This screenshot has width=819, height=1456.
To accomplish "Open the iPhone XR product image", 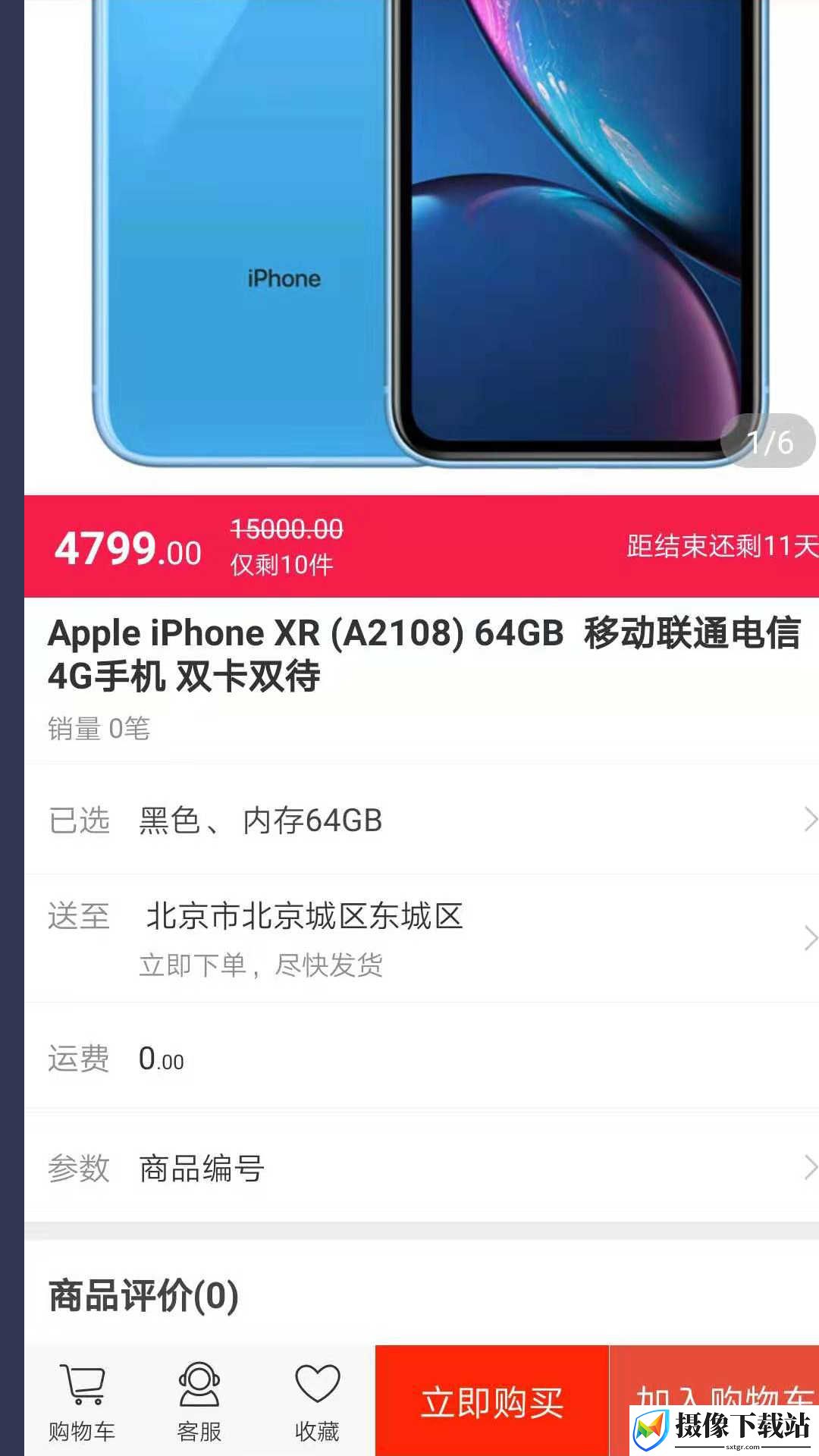I will coord(422,241).
